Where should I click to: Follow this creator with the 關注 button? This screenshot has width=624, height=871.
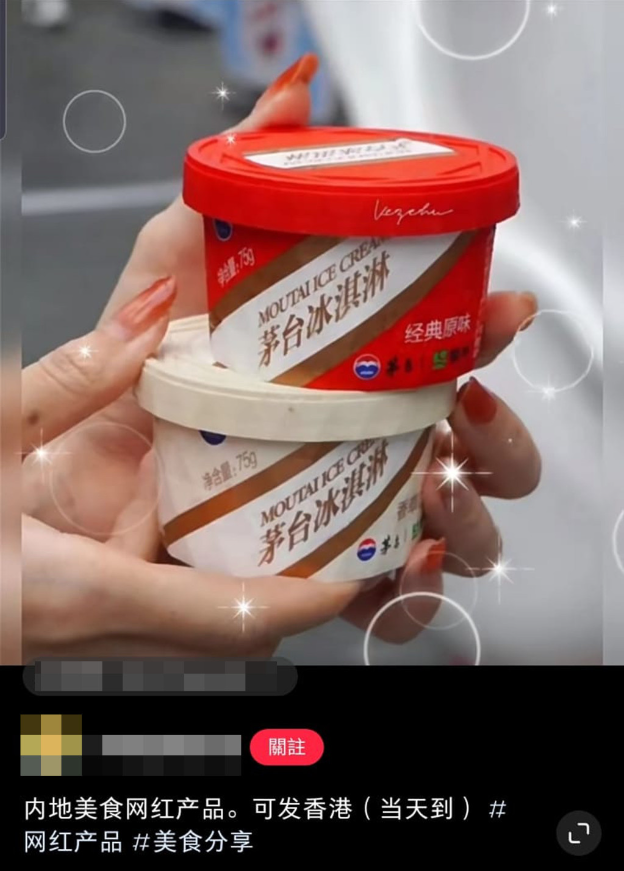(286, 747)
